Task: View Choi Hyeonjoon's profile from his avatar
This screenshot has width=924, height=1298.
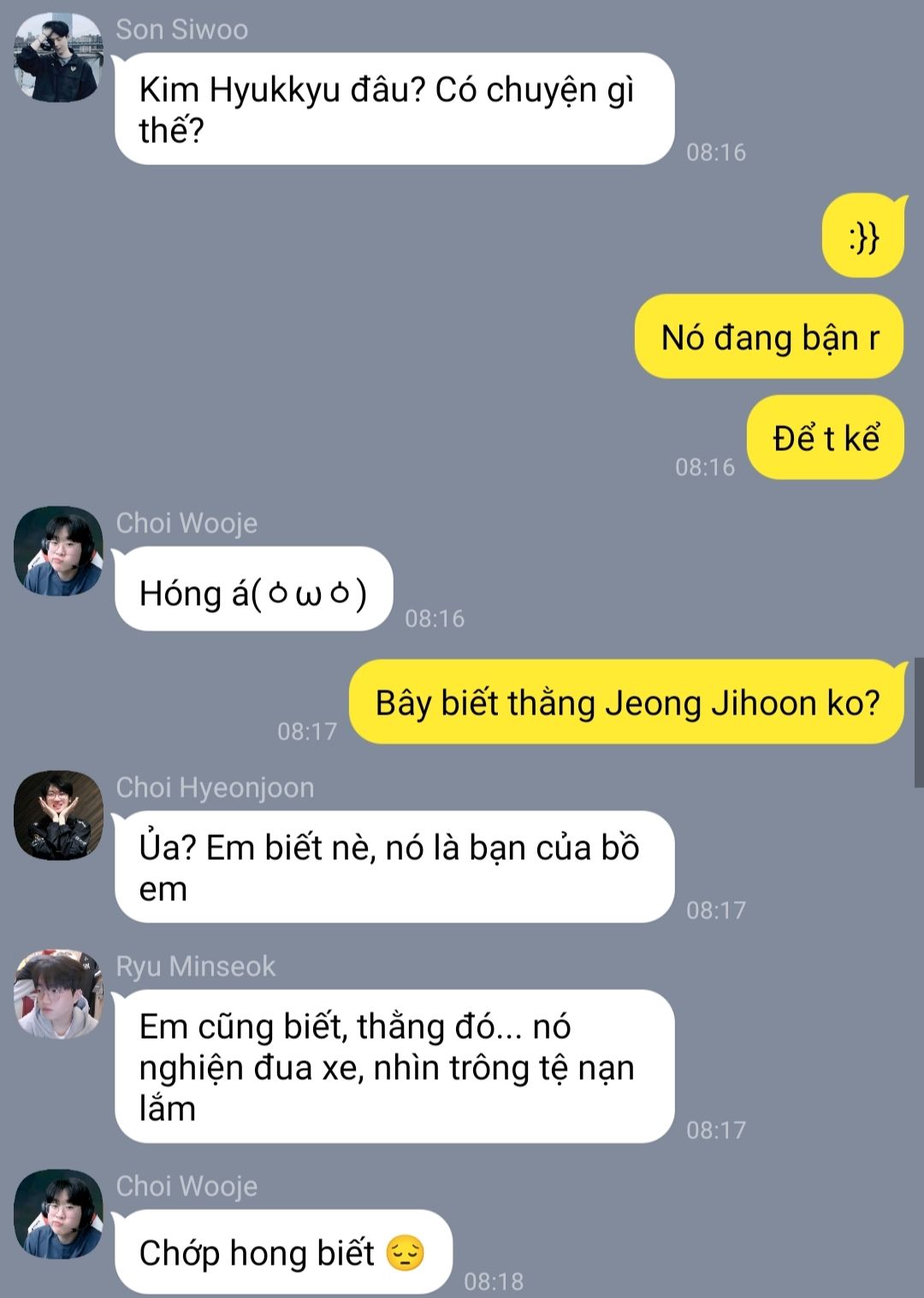Action: (x=58, y=815)
